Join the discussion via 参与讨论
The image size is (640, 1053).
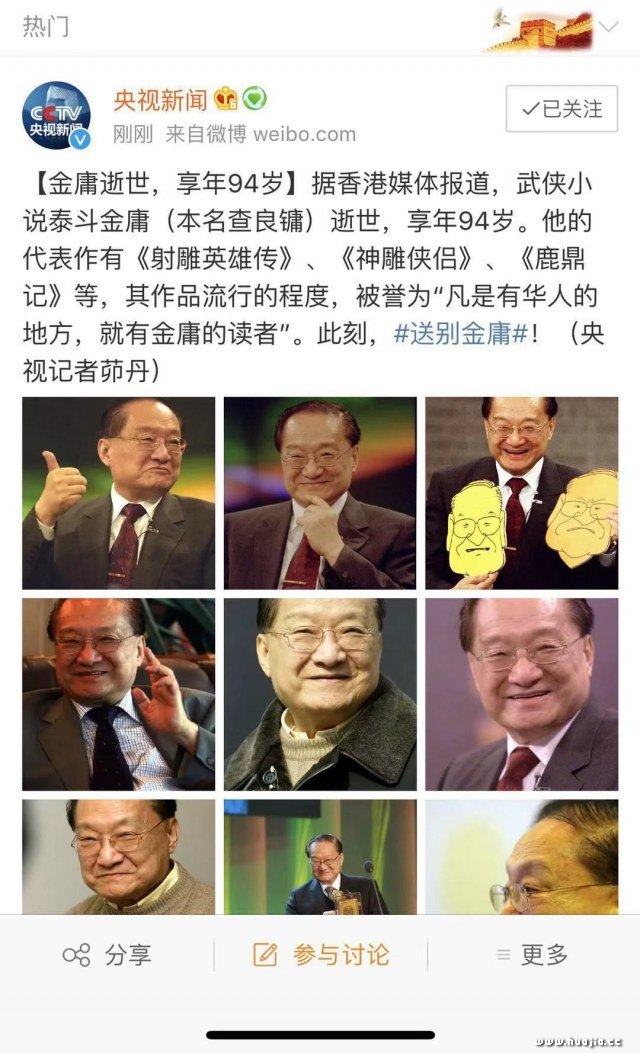(321, 955)
